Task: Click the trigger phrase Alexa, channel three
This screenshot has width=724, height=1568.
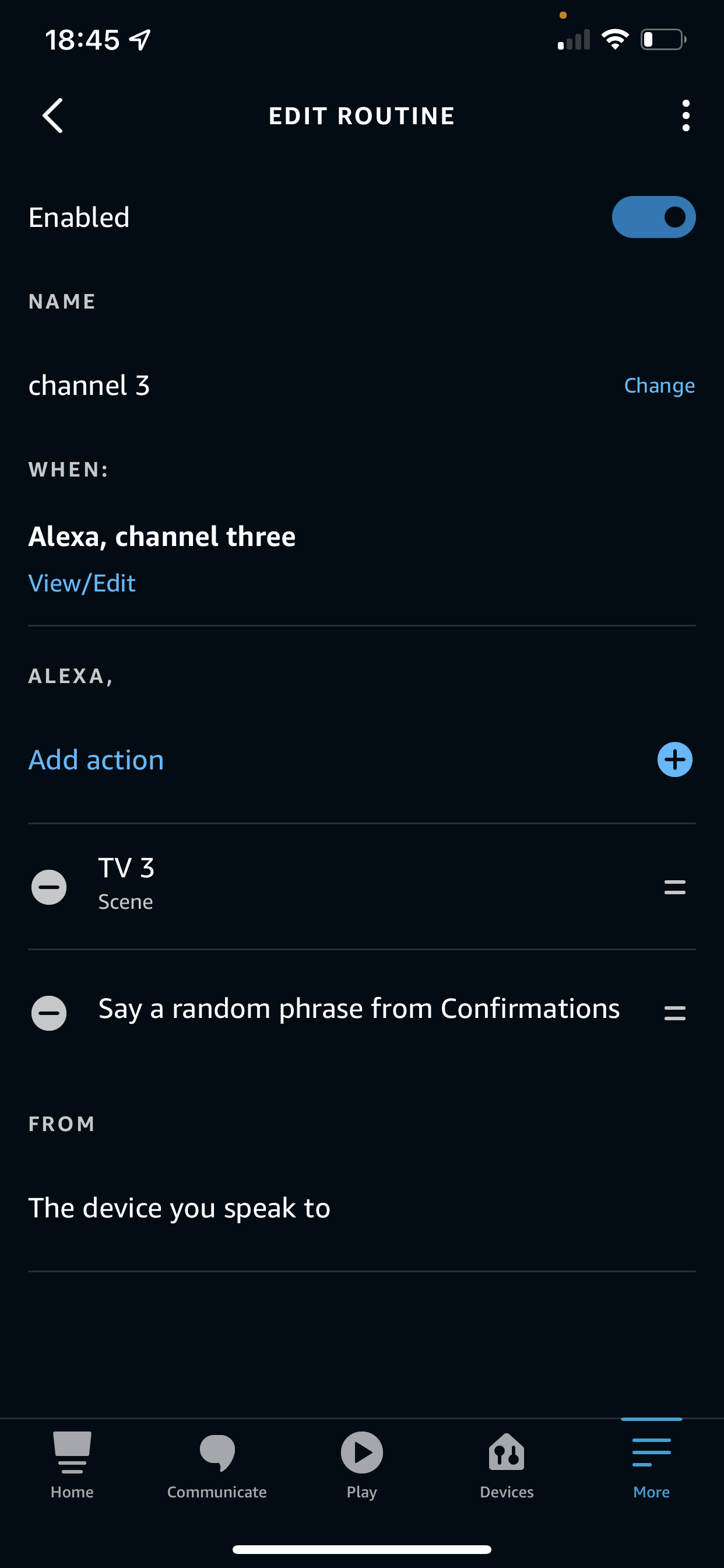Action: 162,536
